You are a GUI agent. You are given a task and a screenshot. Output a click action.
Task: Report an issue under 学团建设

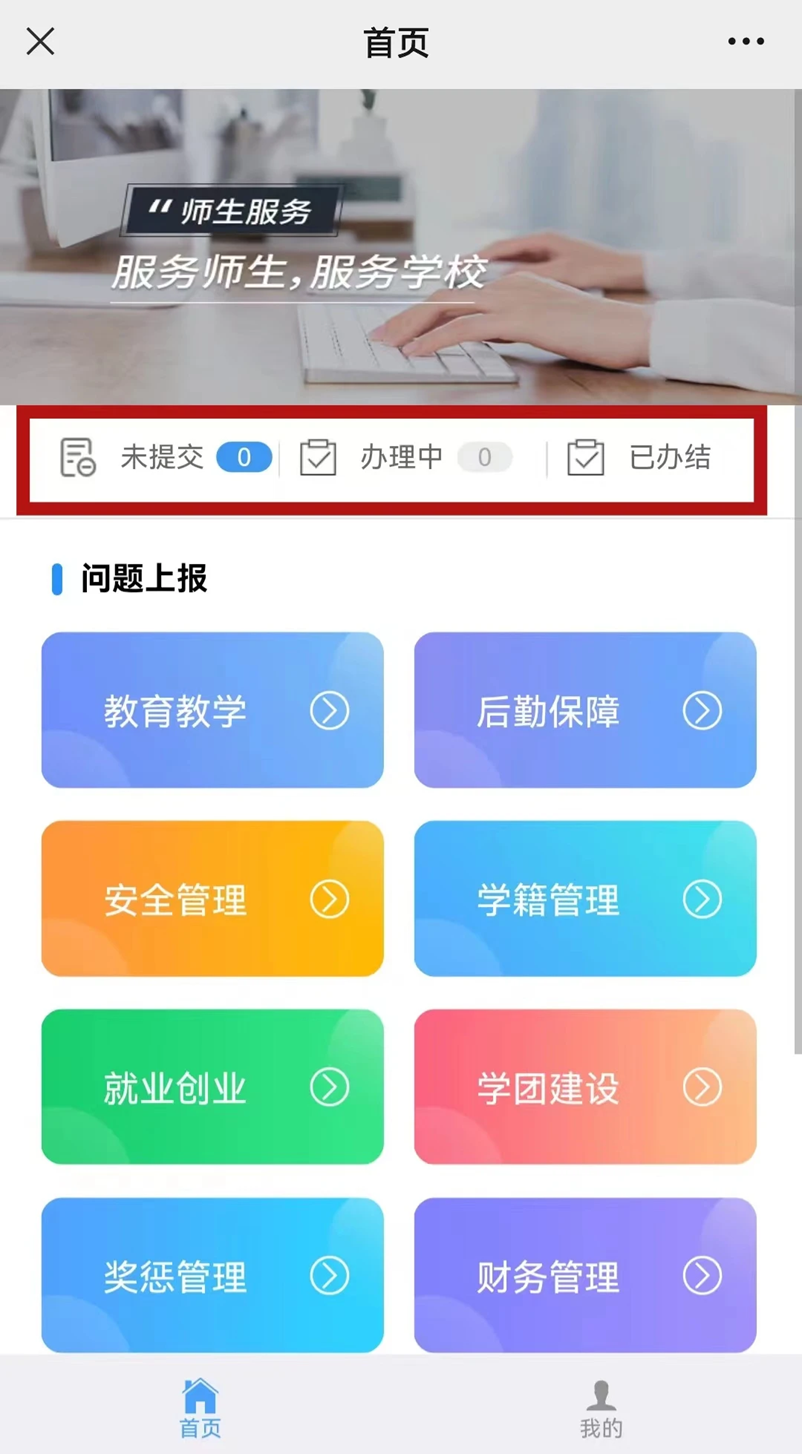(585, 1087)
